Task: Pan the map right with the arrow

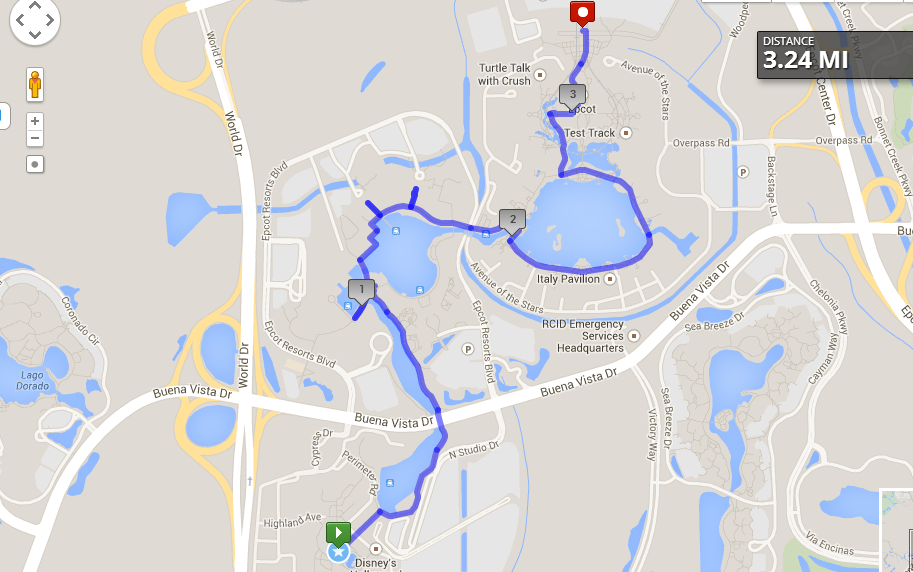Action: click(49, 20)
